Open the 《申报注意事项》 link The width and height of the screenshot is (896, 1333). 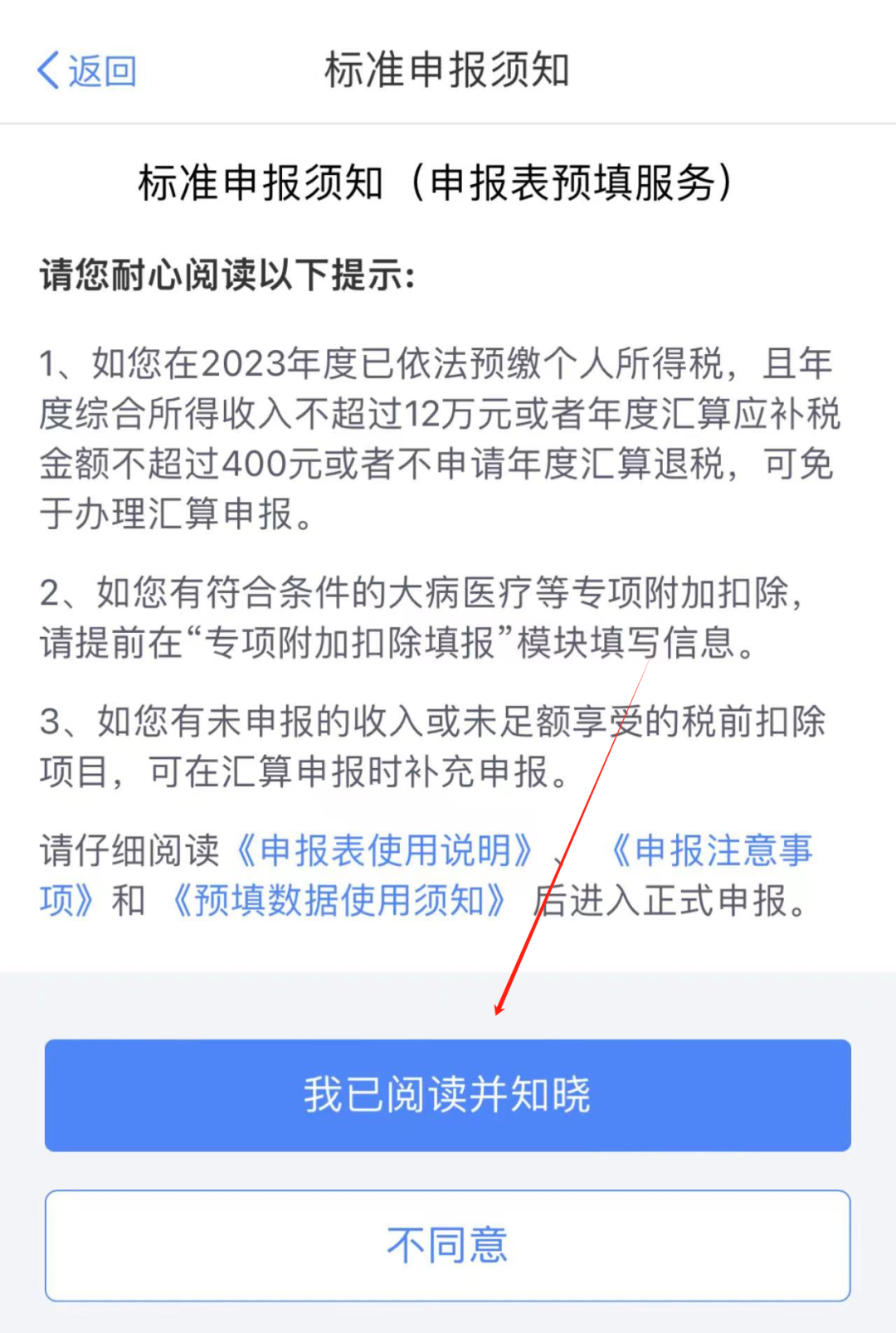(x=712, y=851)
